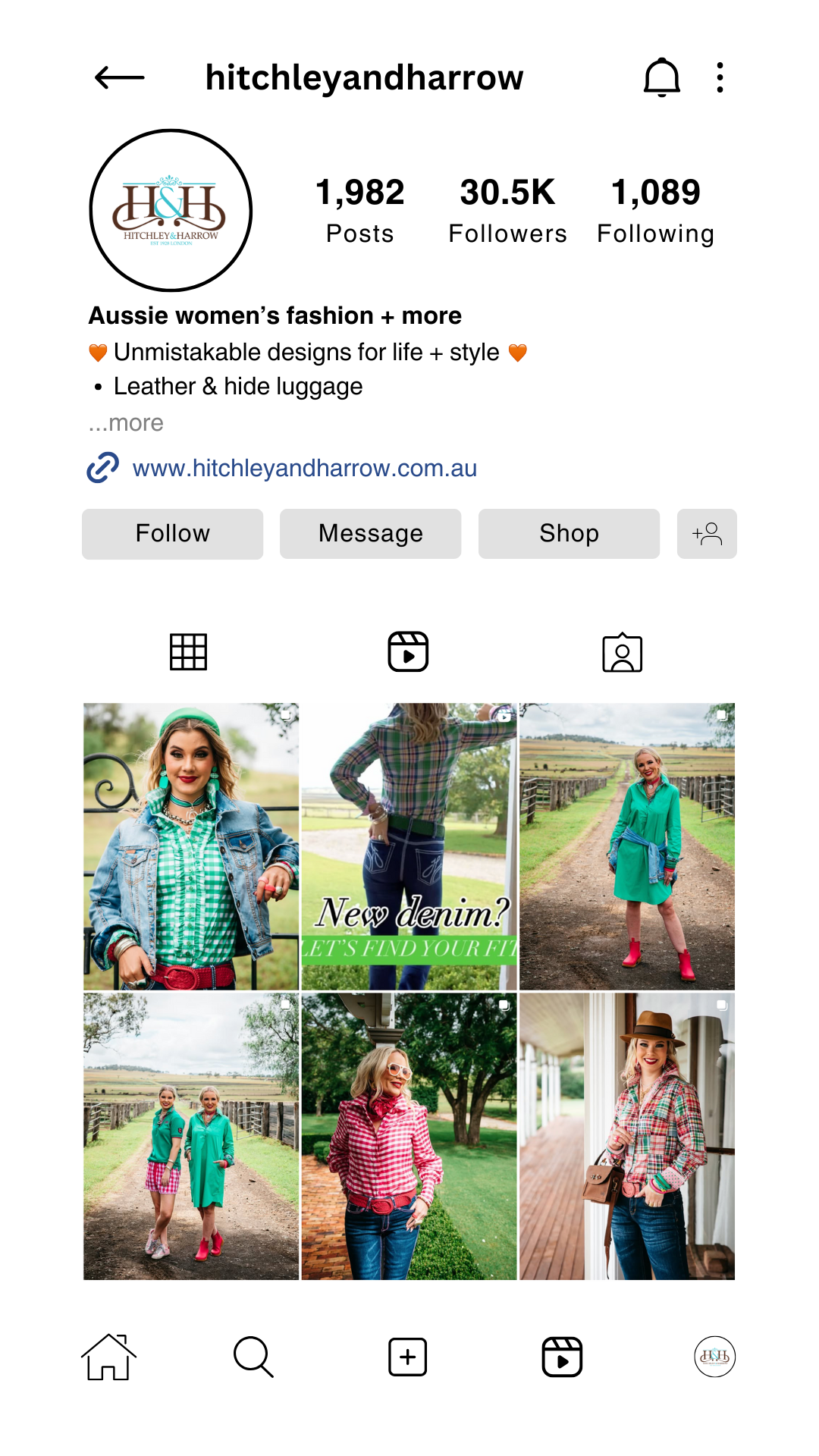View the 30.5K followers list

click(507, 211)
